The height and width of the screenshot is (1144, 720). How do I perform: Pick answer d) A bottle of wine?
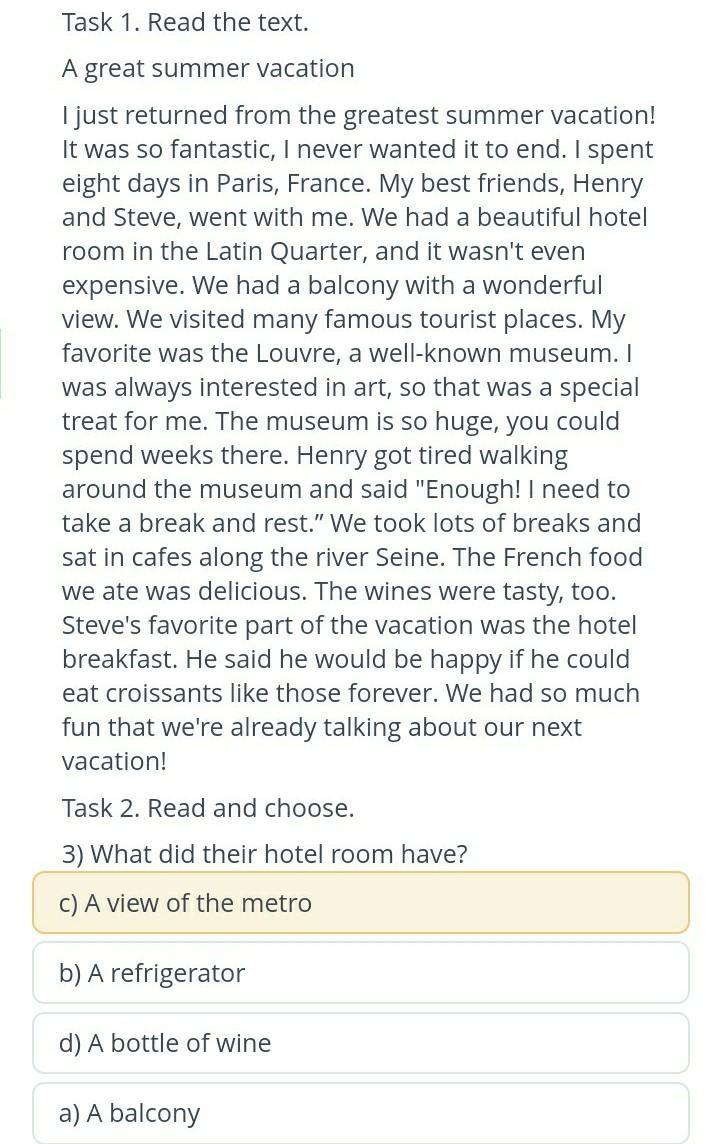360,1043
